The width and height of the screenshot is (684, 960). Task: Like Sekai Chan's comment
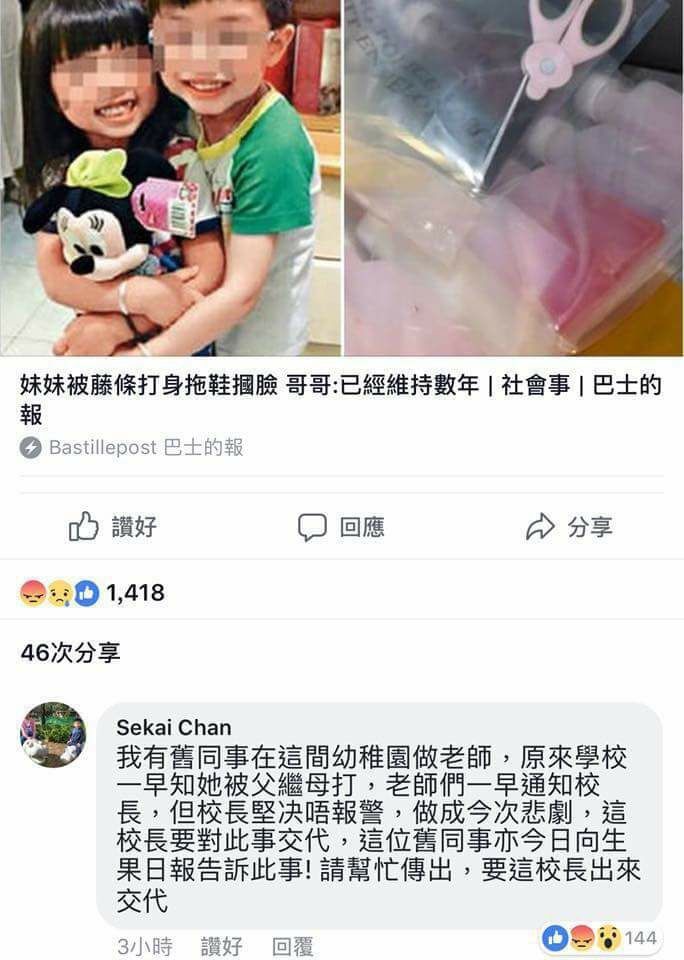tap(221, 946)
